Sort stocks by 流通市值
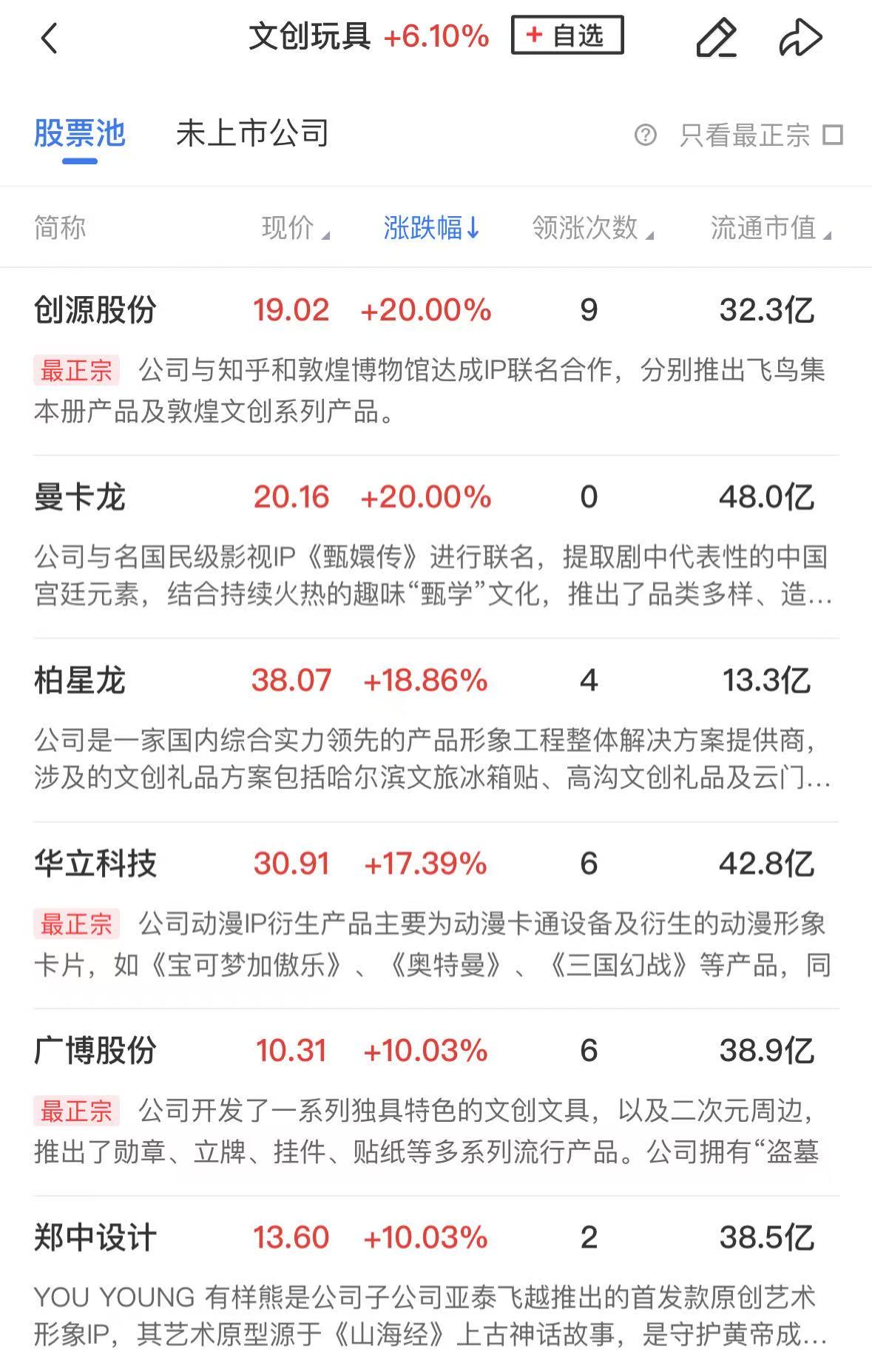This screenshot has width=872, height=1372. pyautogui.click(x=770, y=228)
